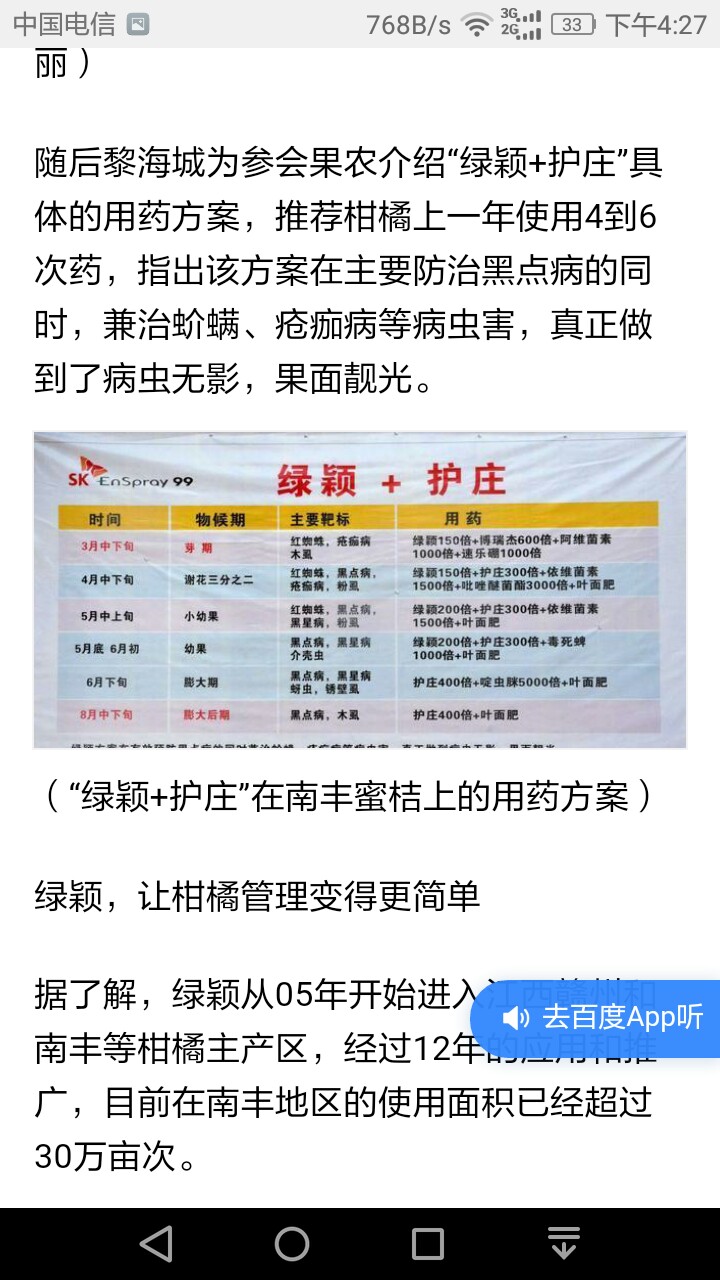Image resolution: width=720 pixels, height=1280 pixels.
Task: Open the 绿颖+护庄 medication scheme image
Action: tap(360, 589)
